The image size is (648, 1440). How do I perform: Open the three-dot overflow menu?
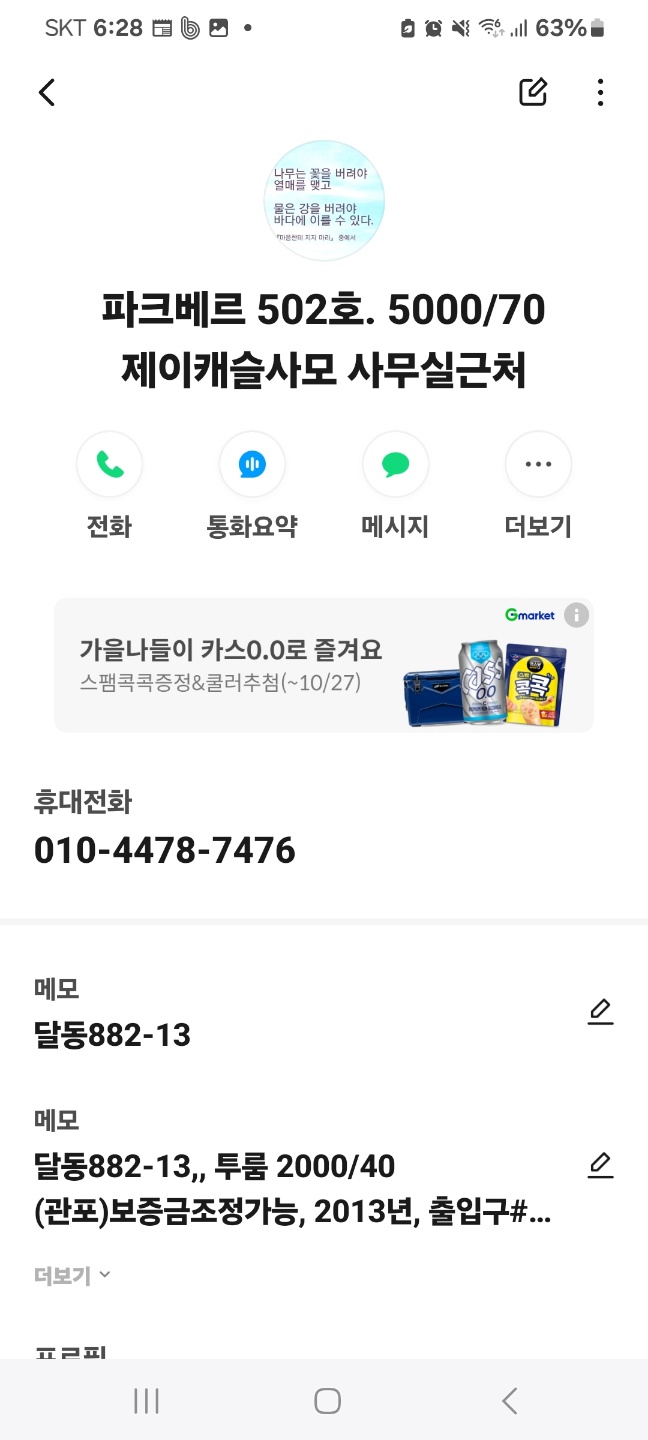(x=600, y=92)
